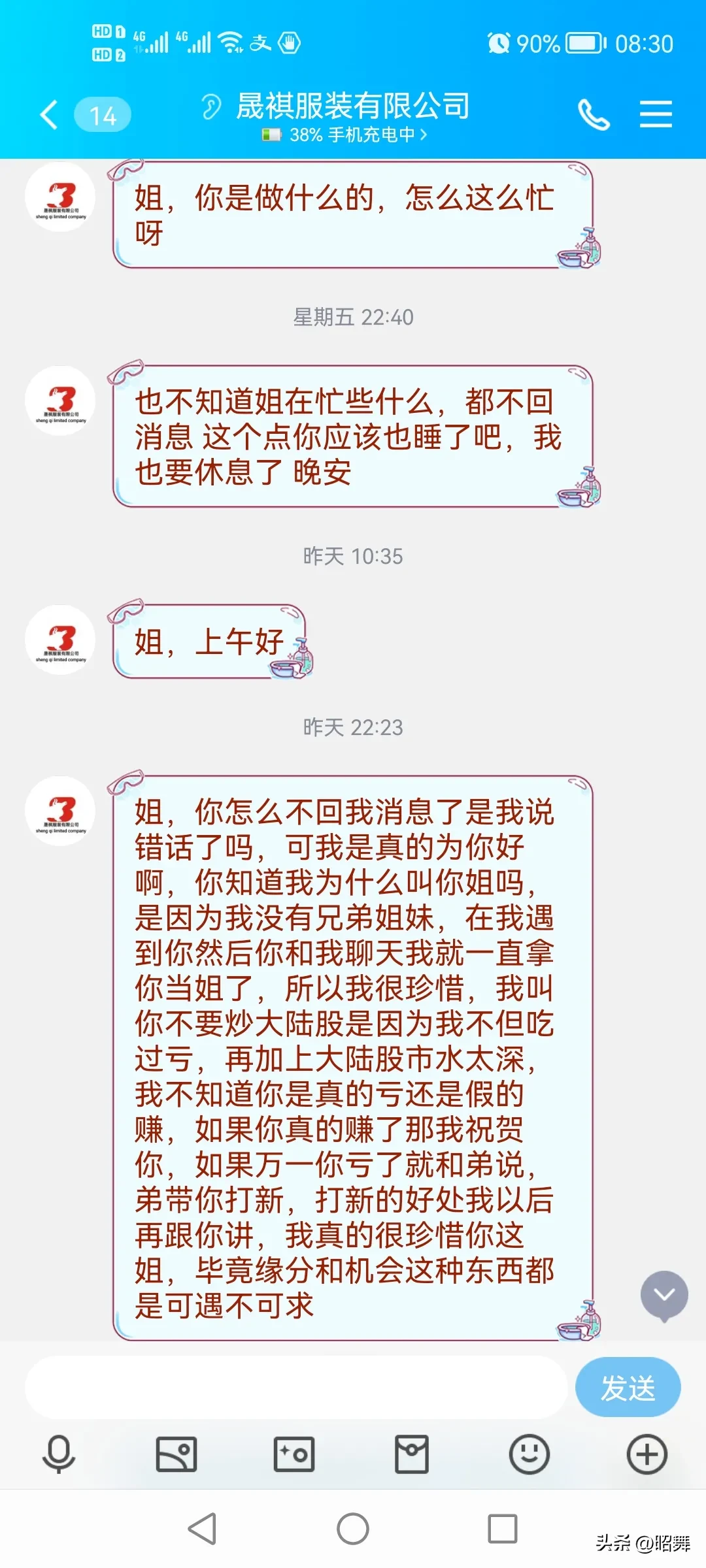Start a voice call with 晟祺服装有限公司
Image resolution: width=706 pixels, height=1568 pixels.
click(x=594, y=115)
